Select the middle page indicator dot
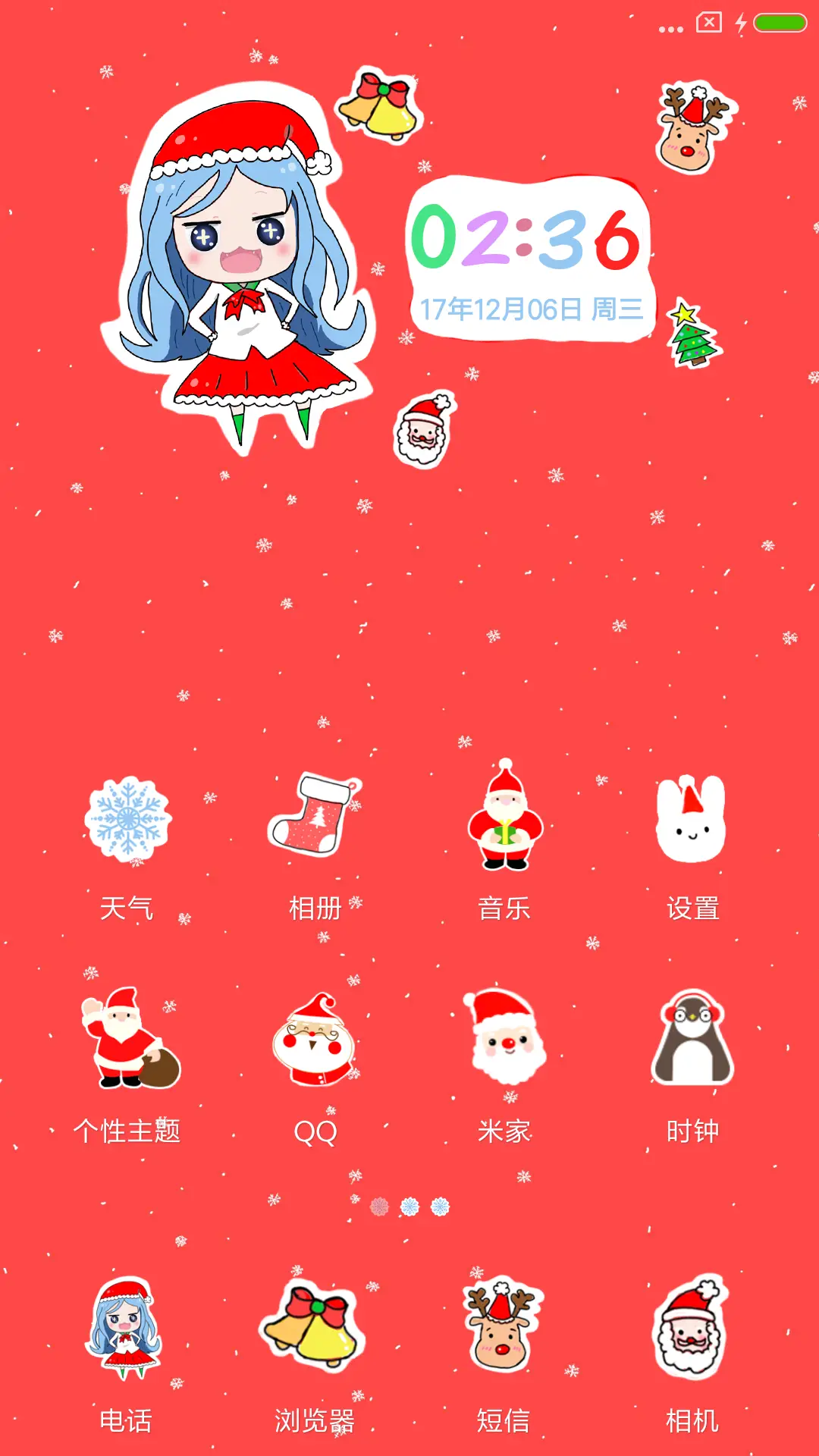 point(409,1206)
